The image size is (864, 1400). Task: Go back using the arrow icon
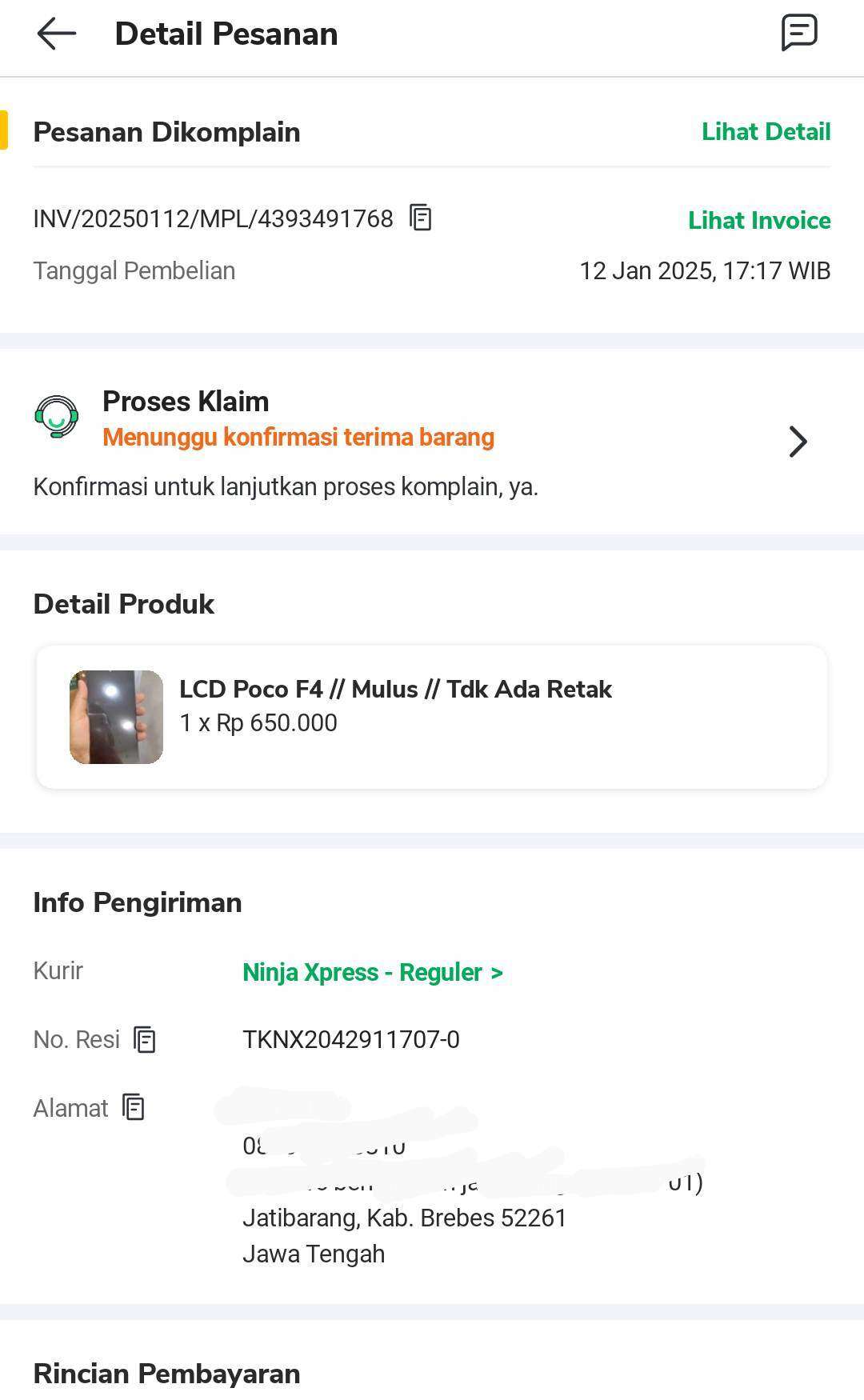57,34
